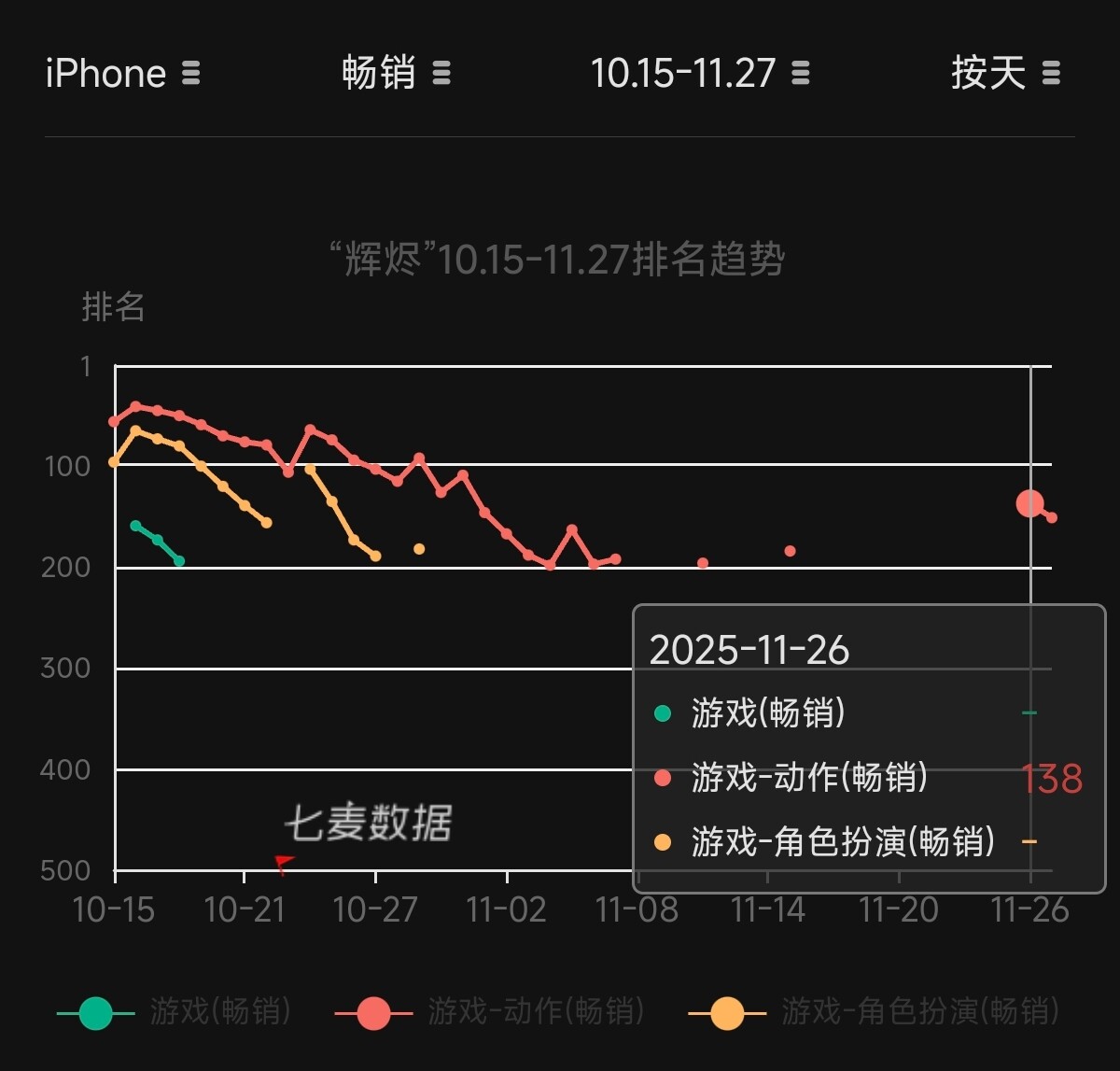Toggle the 游戏(畅销) legend series

pyautogui.click(x=175, y=1012)
